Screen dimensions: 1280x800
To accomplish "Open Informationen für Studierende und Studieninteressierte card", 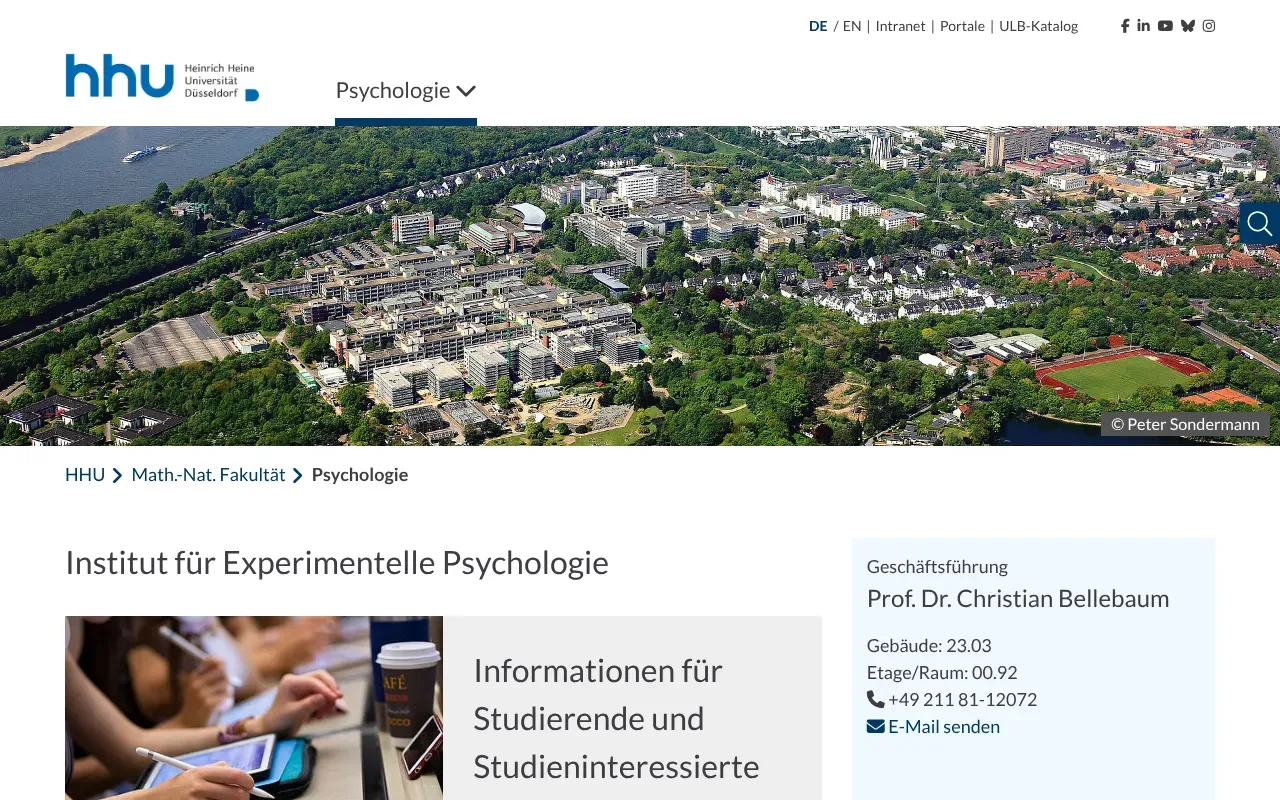I will (616, 718).
